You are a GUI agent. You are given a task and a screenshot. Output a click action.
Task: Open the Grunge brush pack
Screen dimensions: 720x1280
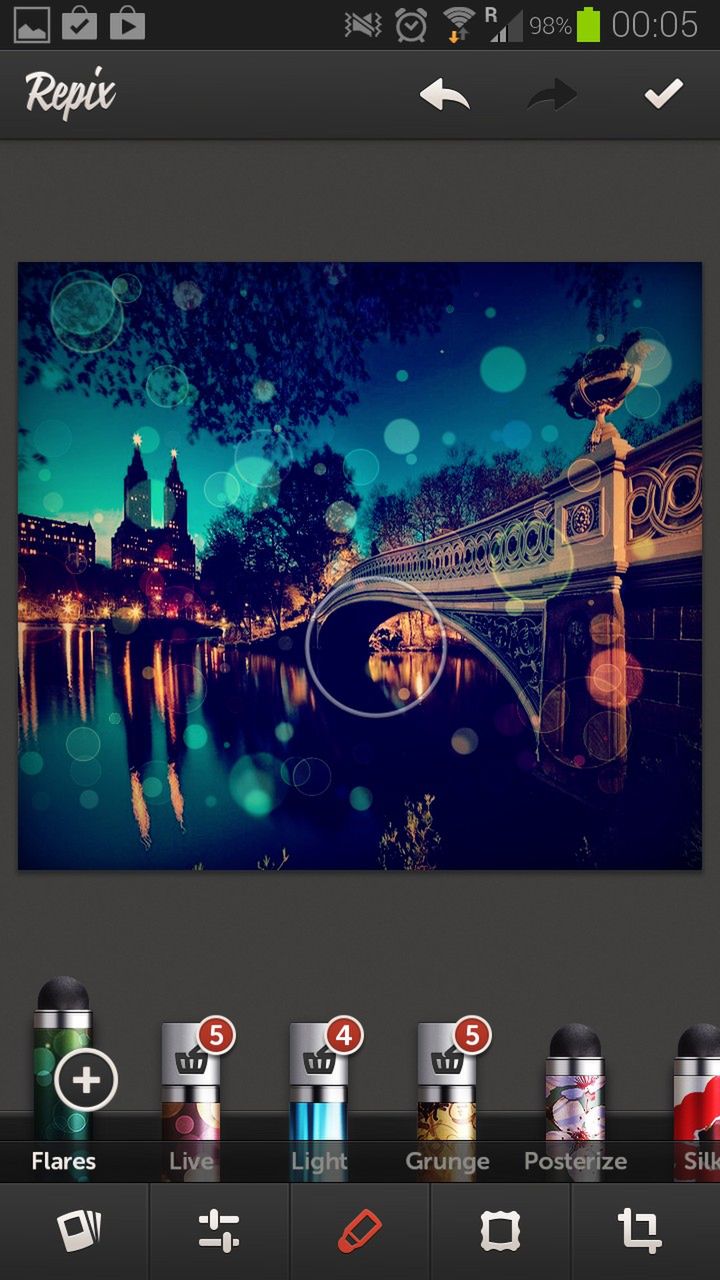[447, 1090]
